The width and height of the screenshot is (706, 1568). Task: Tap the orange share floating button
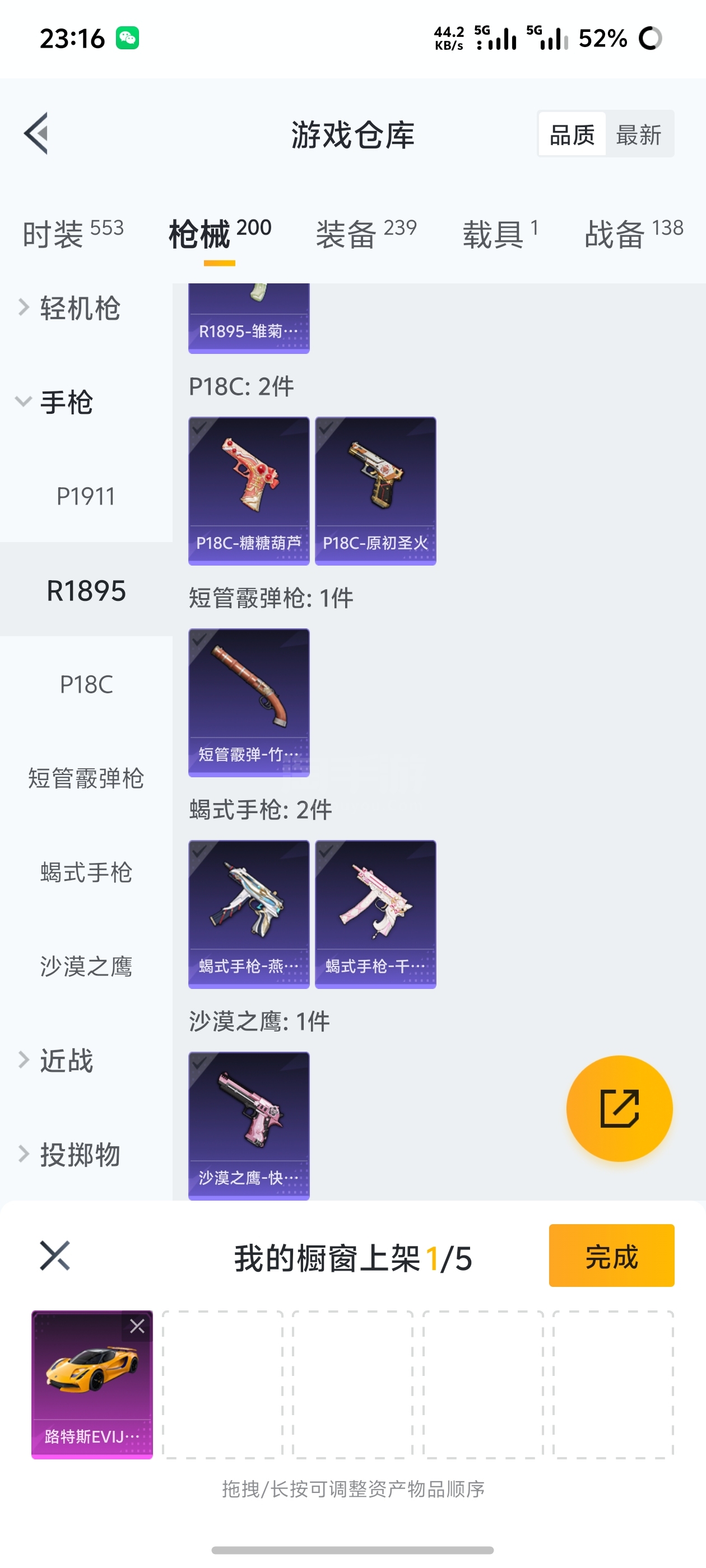(x=619, y=1108)
